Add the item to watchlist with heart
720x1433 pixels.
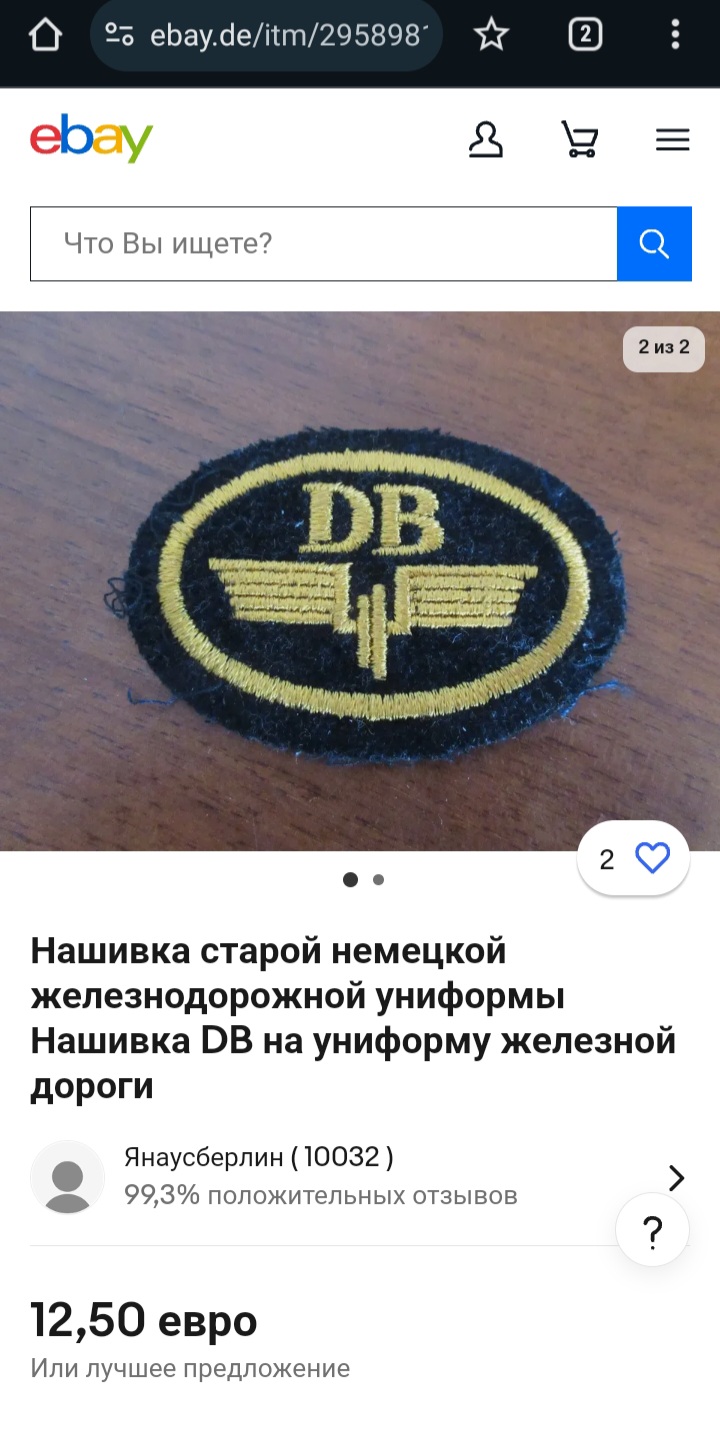651,858
